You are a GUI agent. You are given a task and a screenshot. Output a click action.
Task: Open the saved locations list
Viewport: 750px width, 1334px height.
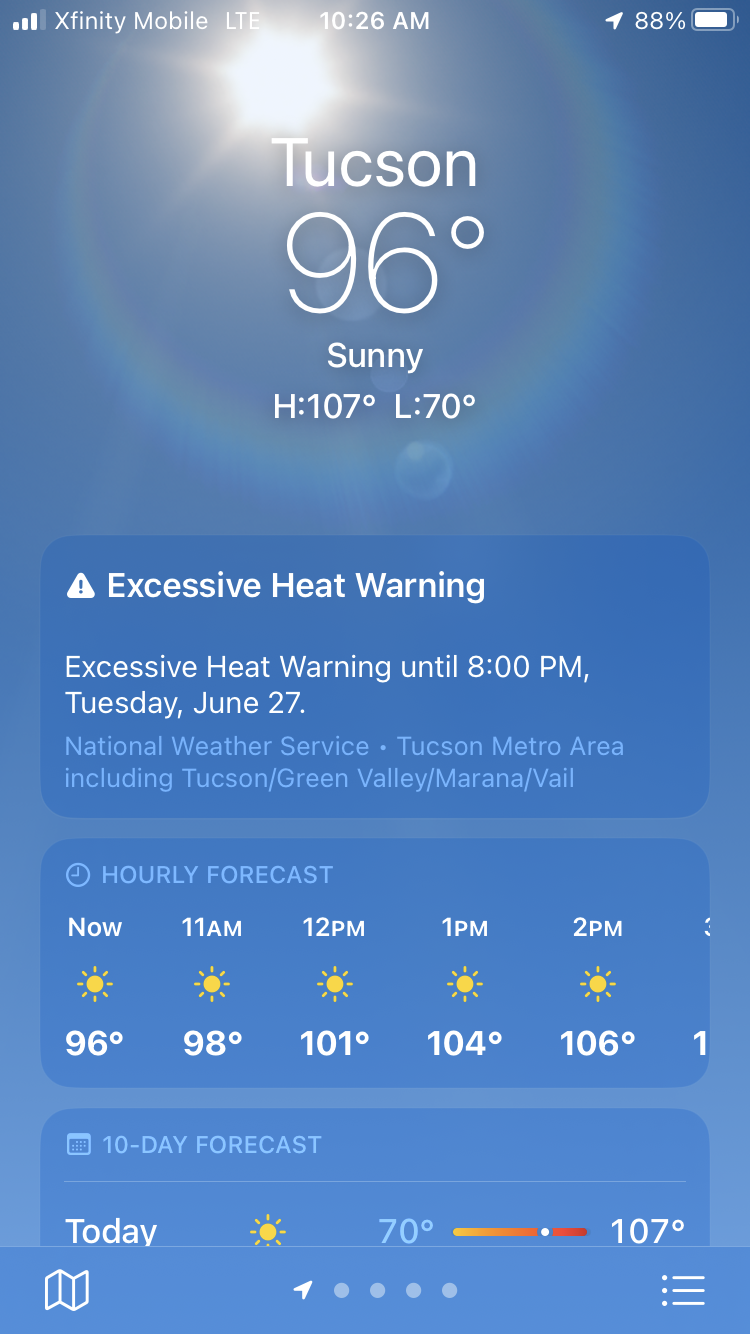pyautogui.click(x=683, y=1290)
